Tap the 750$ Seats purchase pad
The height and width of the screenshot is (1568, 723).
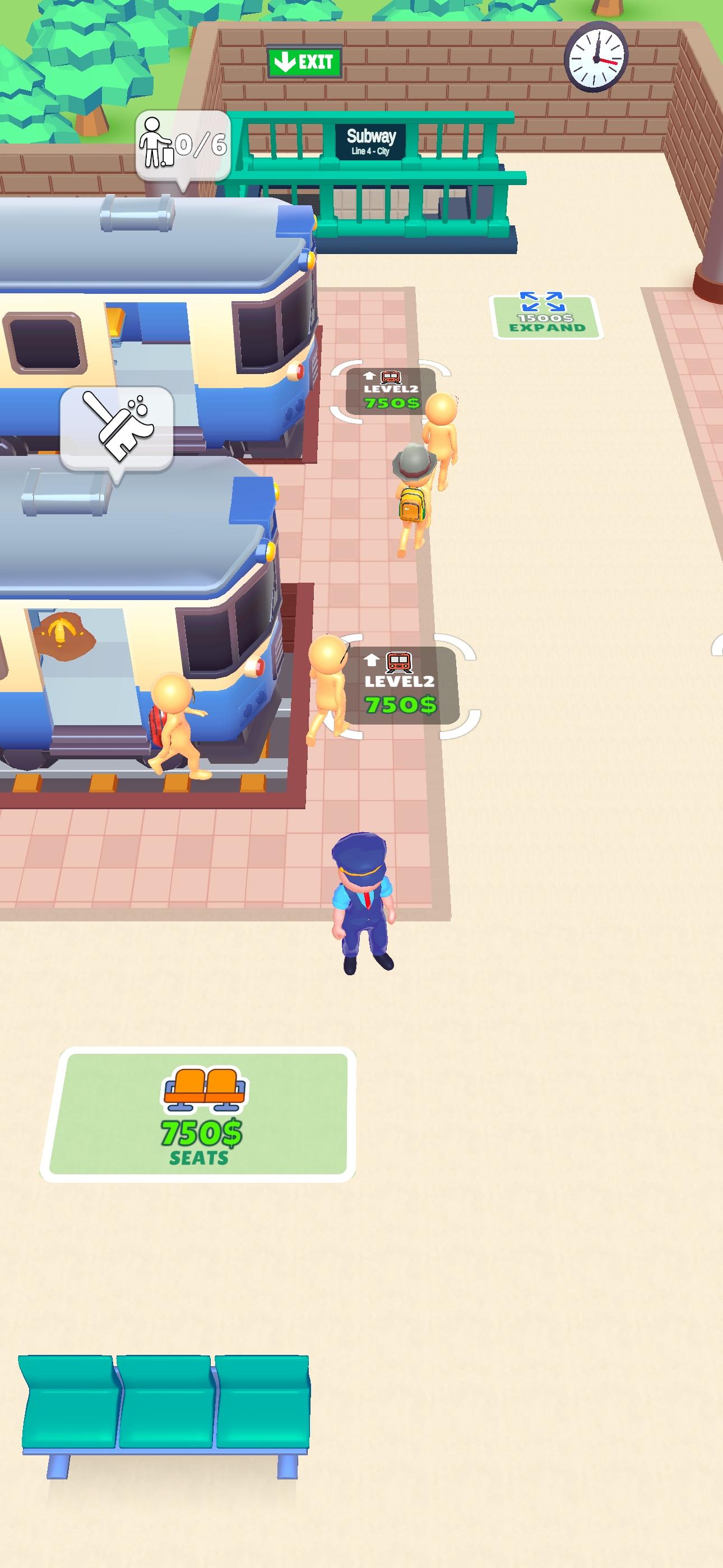point(198,1114)
